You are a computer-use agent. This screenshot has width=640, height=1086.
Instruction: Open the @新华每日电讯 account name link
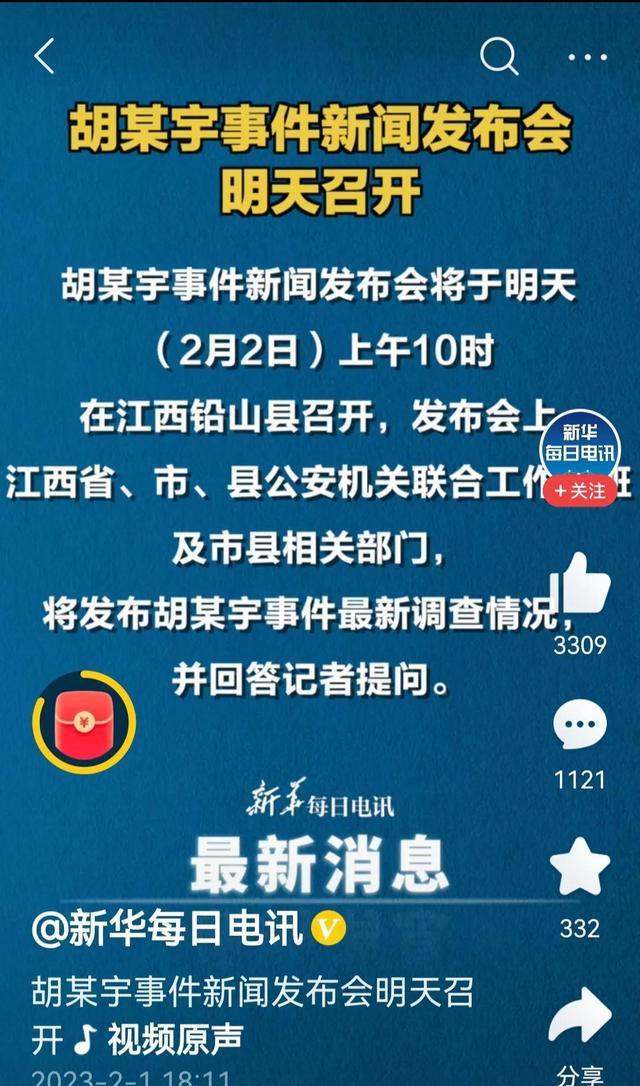(168, 929)
